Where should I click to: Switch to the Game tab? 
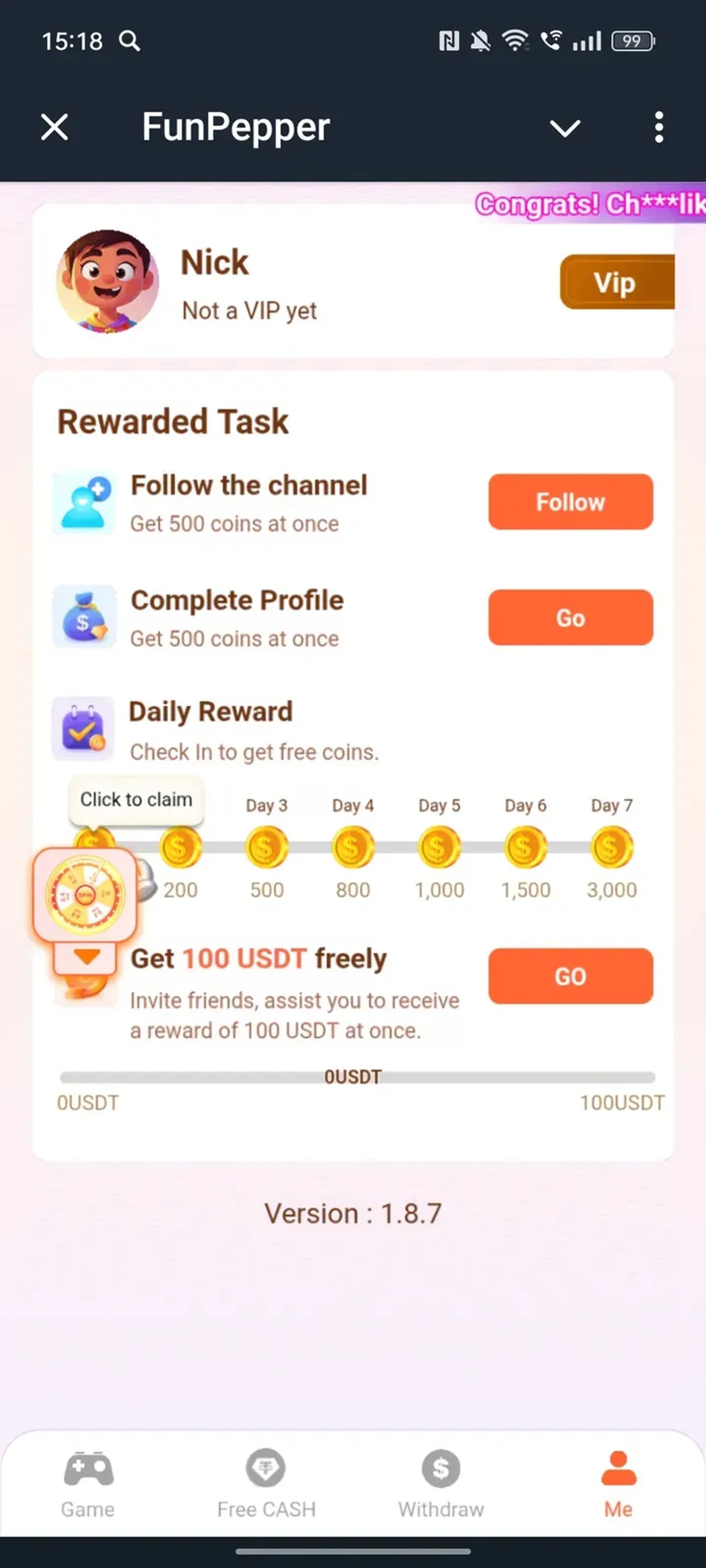click(88, 1483)
